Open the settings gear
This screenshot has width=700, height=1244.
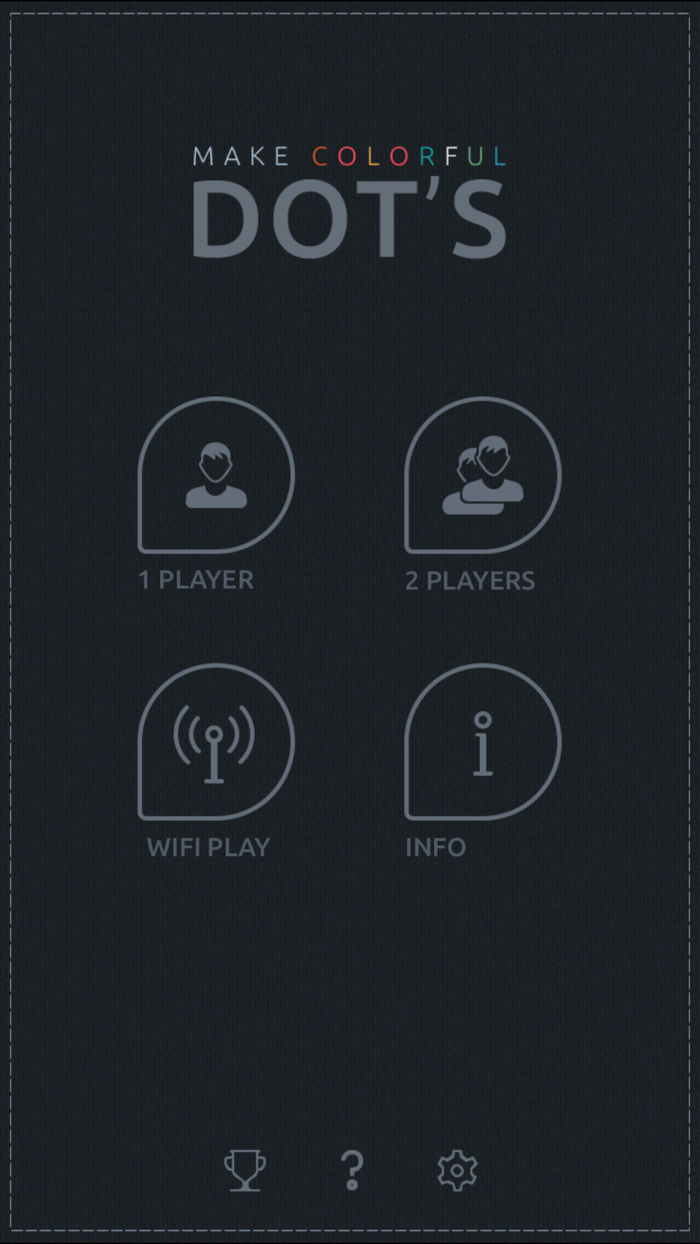[x=458, y=1170]
